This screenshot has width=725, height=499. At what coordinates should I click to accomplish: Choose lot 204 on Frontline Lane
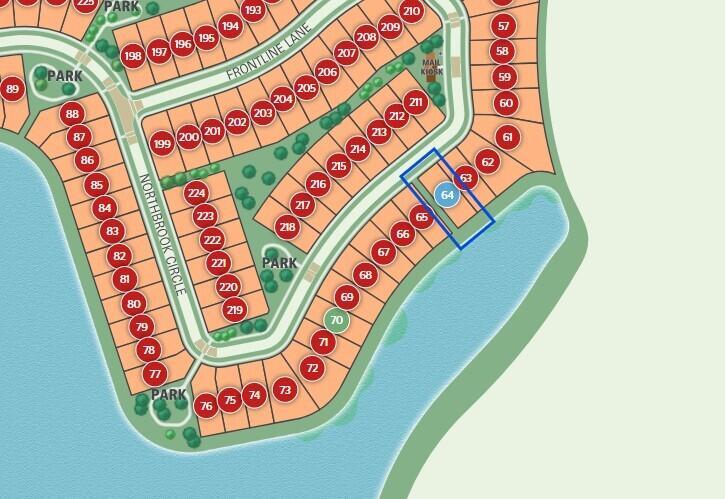pyautogui.click(x=283, y=99)
